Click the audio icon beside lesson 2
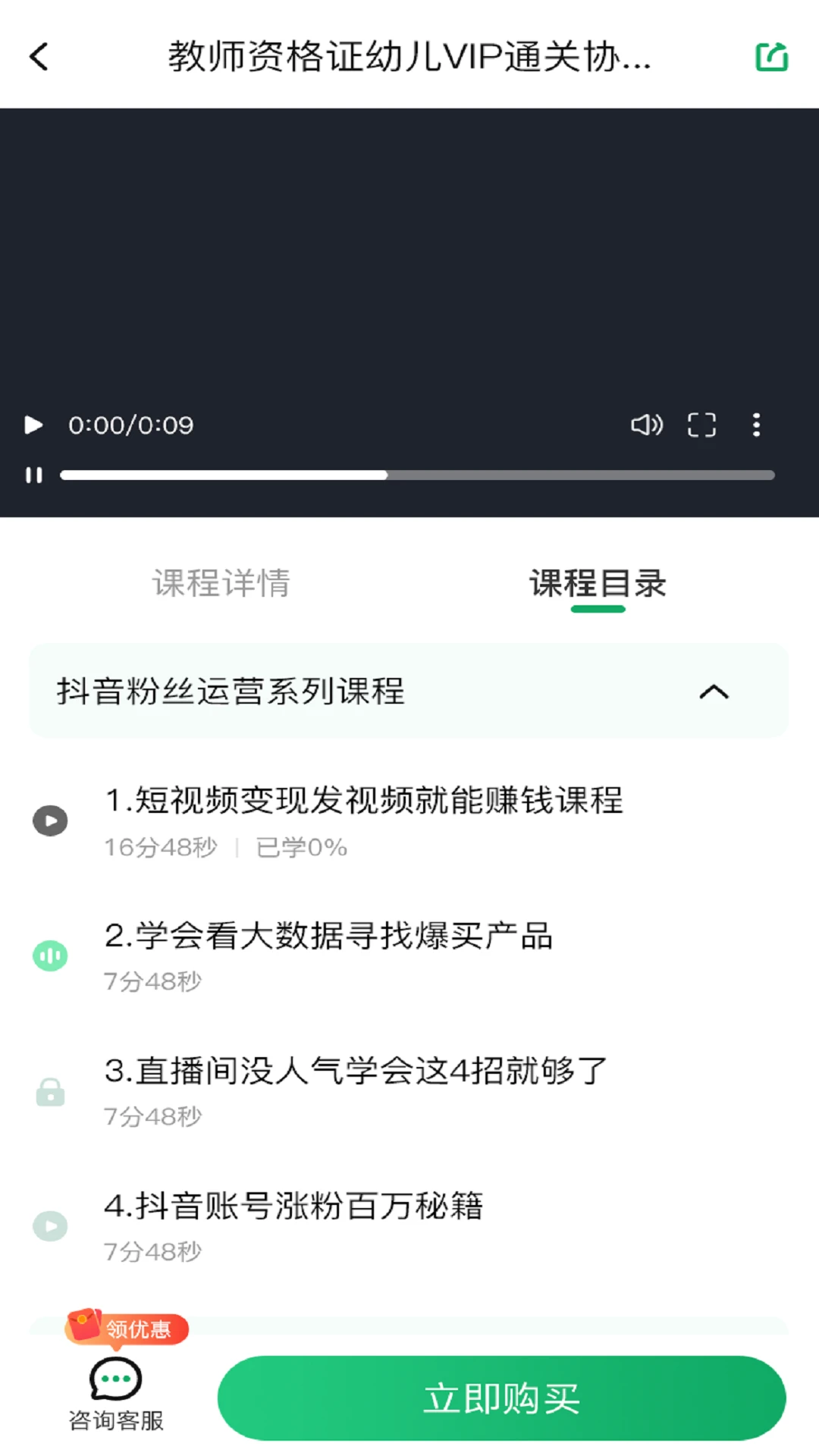Screen dimensions: 819x1456 49,955
